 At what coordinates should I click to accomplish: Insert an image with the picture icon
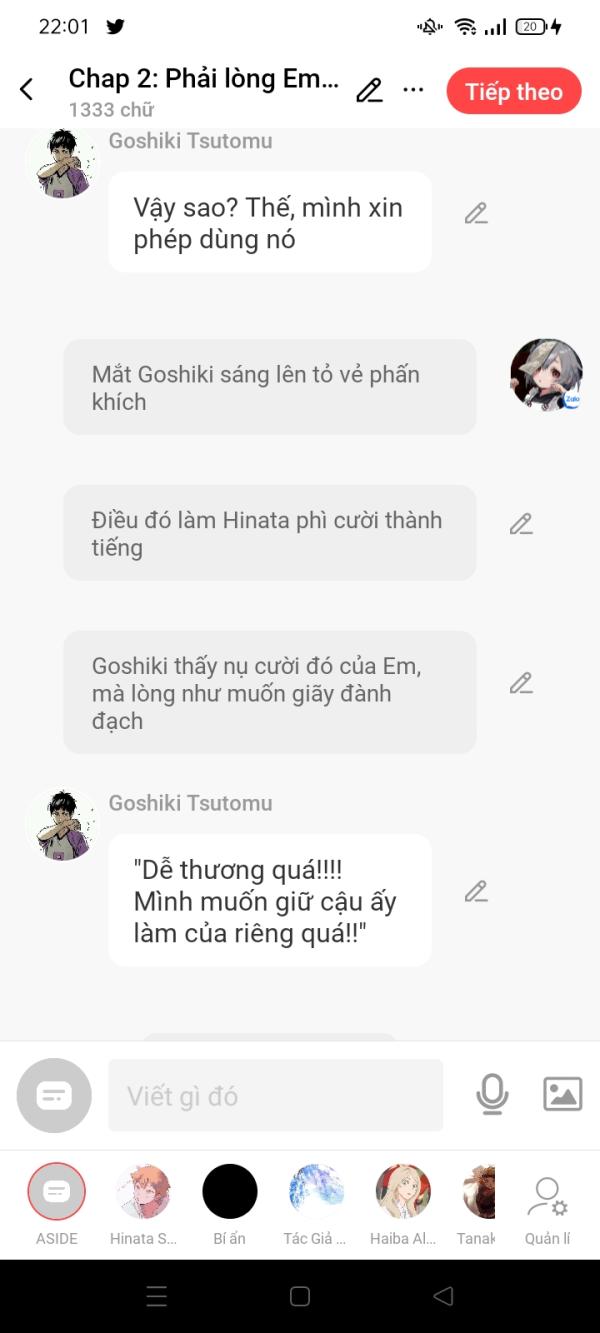(x=562, y=1094)
